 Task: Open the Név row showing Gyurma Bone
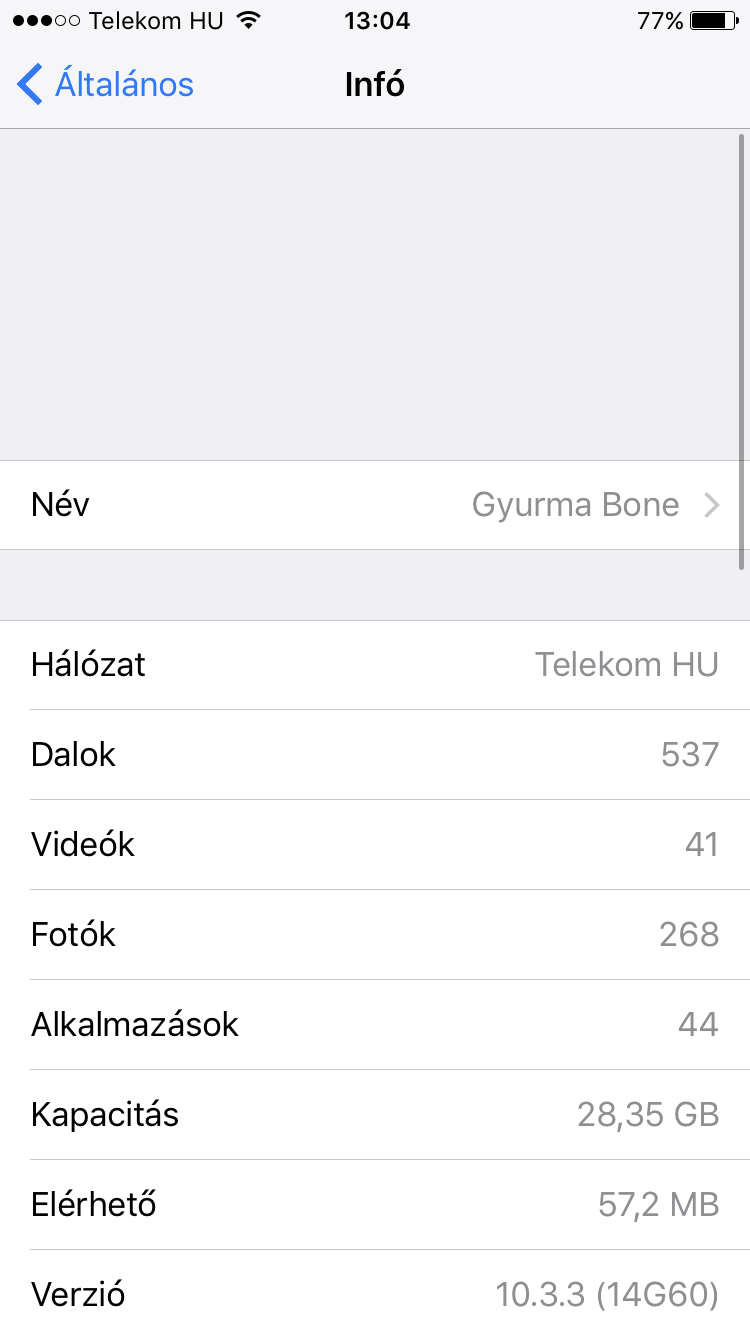tap(375, 505)
